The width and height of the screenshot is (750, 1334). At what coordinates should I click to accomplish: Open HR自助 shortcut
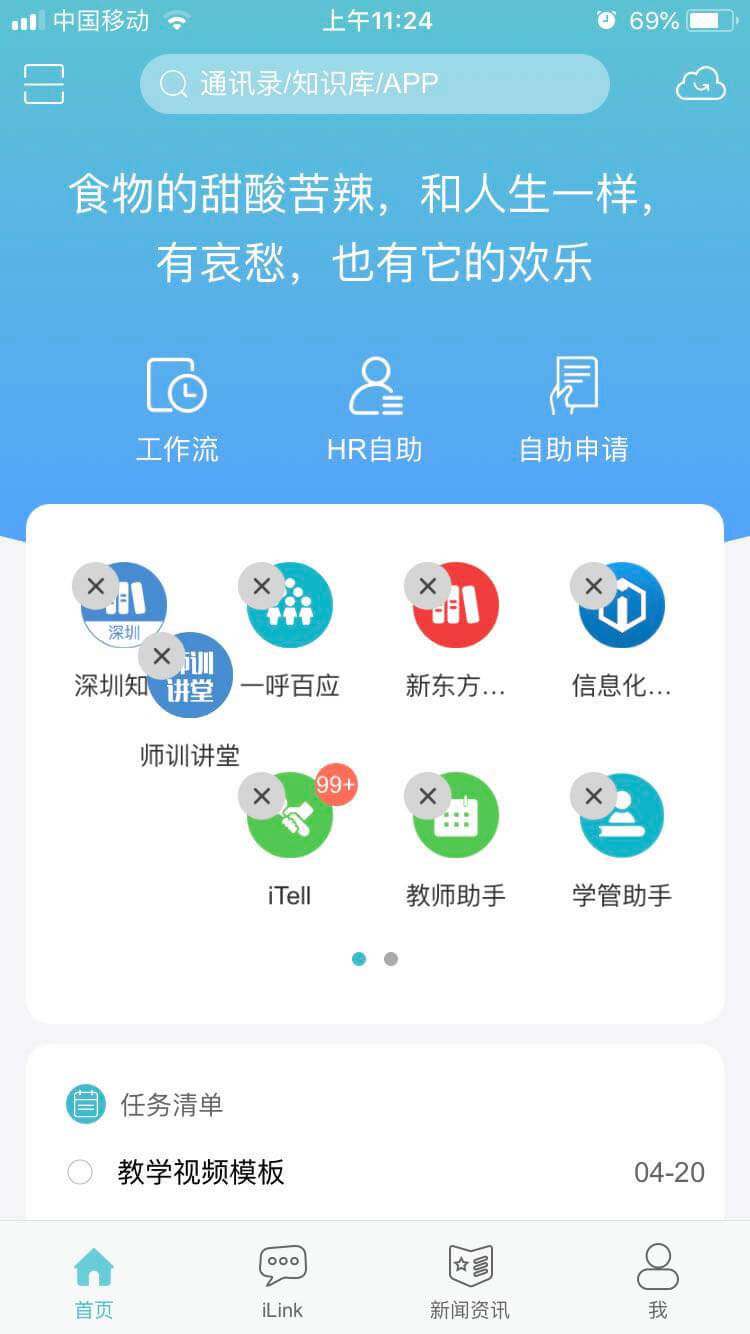375,409
